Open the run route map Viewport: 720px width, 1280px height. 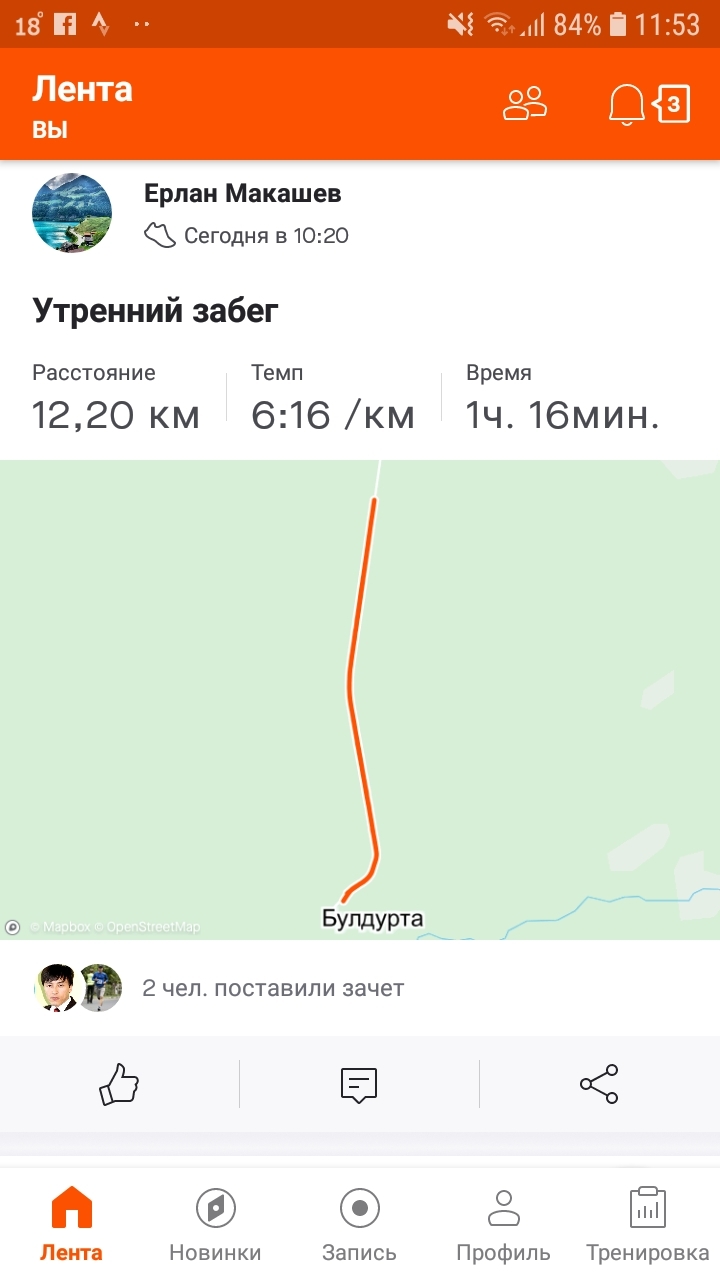click(x=360, y=699)
